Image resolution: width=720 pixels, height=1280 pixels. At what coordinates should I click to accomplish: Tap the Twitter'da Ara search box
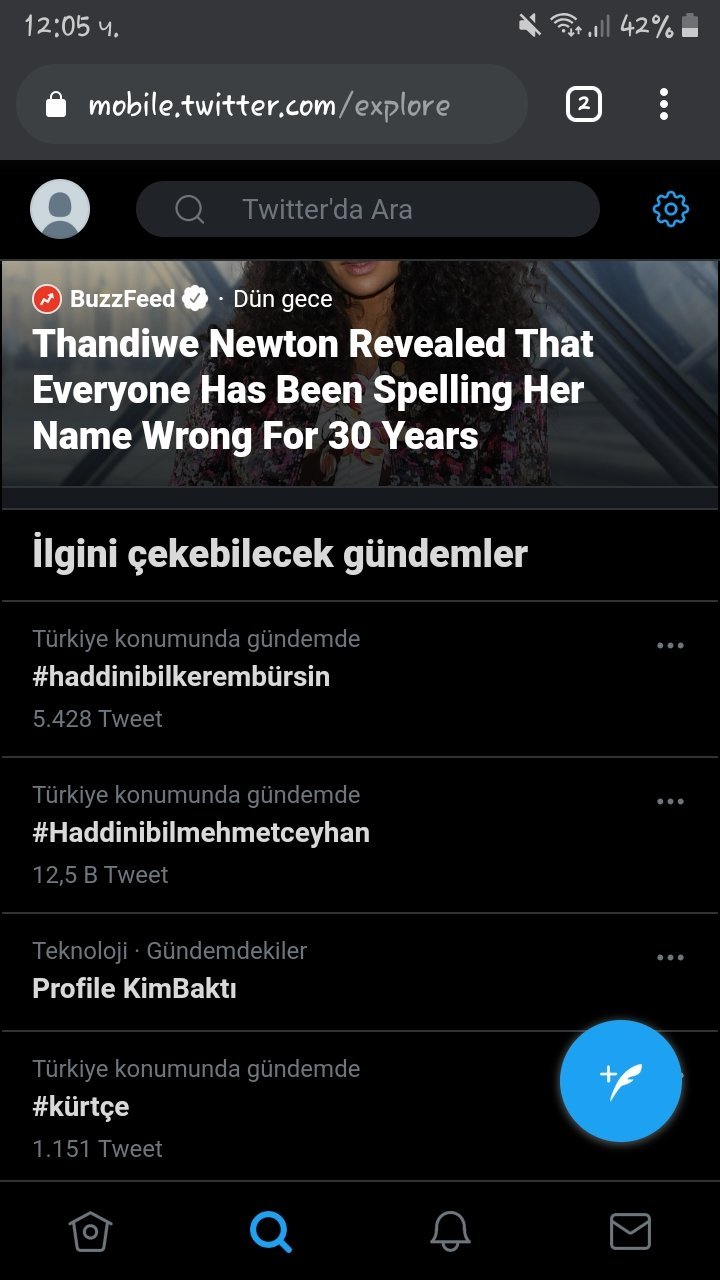click(x=367, y=209)
